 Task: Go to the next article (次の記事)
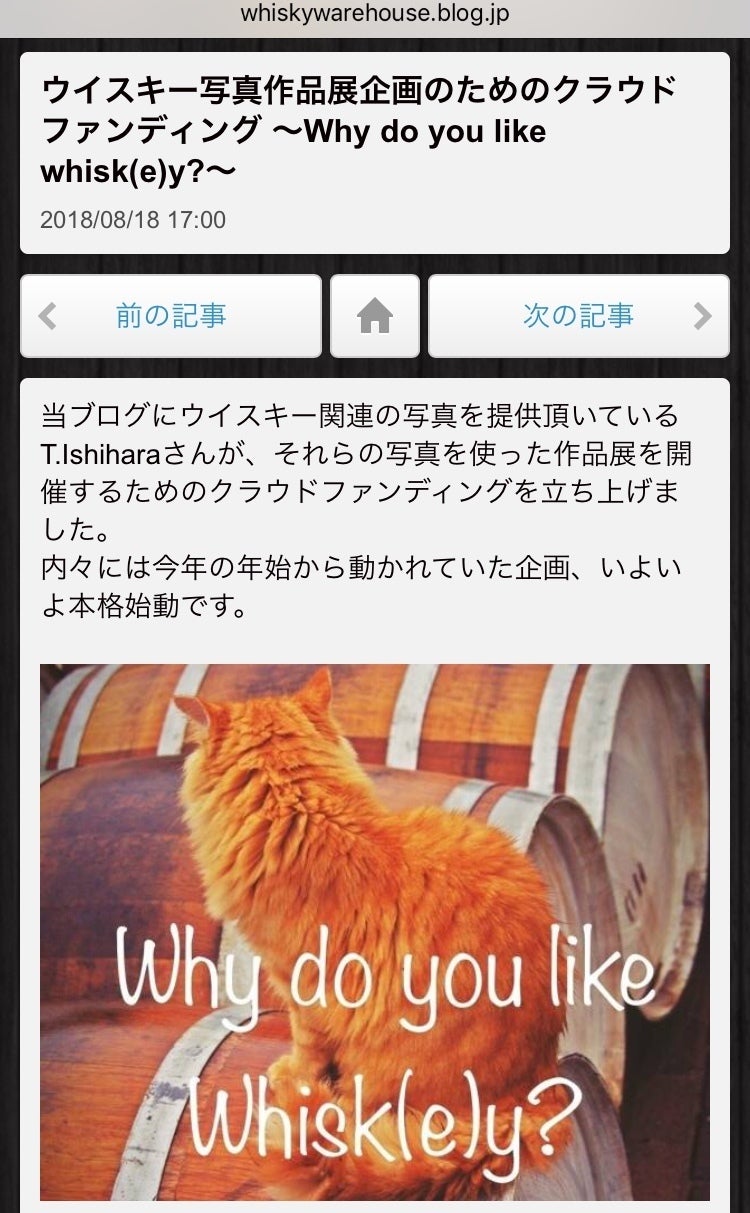coord(578,316)
